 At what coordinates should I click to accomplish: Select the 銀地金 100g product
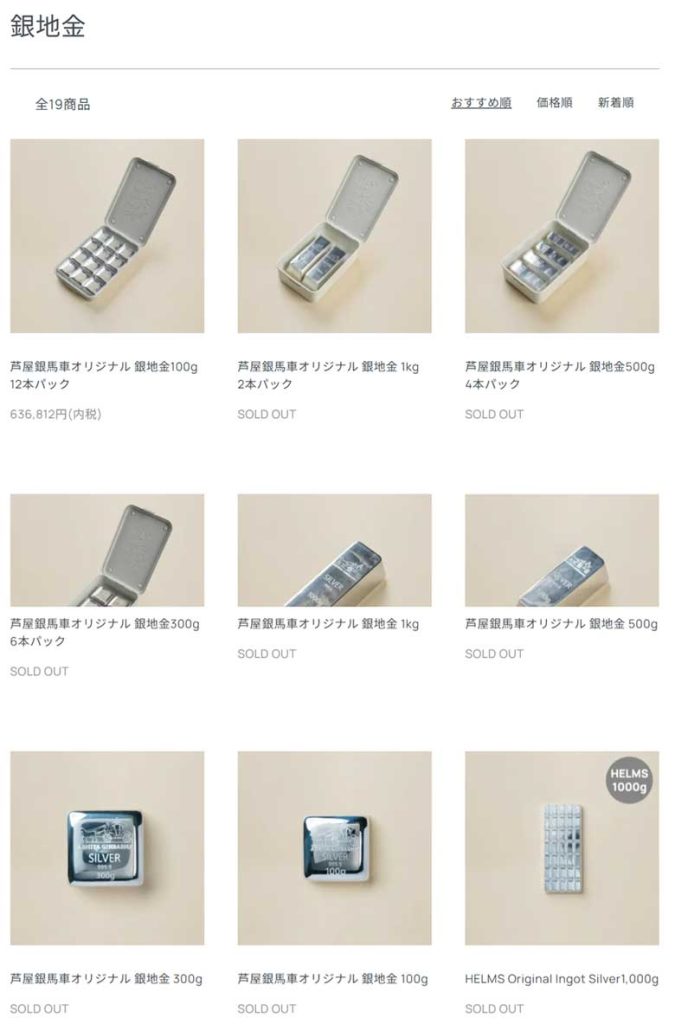[334, 848]
